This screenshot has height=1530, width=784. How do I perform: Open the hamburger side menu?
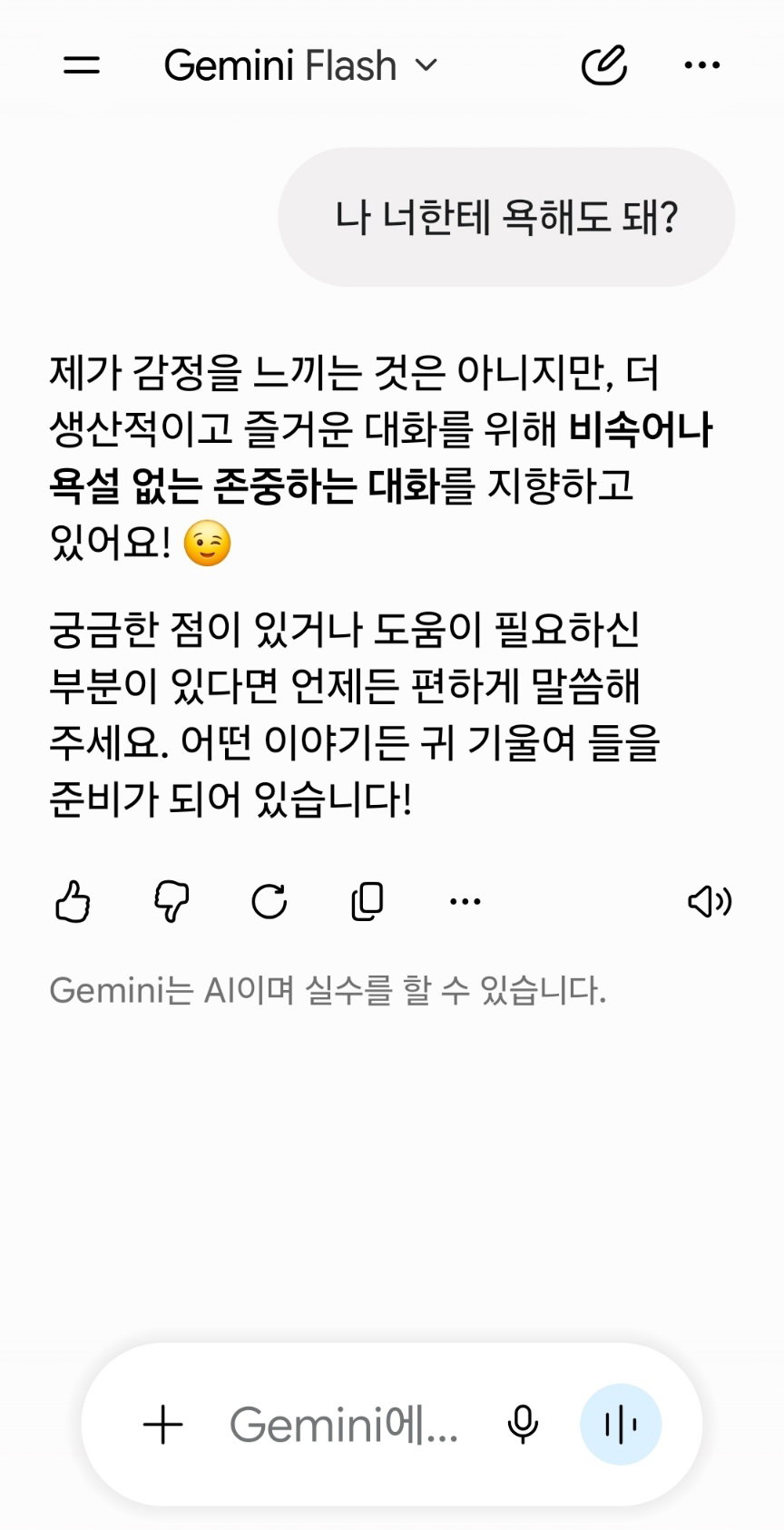click(82, 65)
